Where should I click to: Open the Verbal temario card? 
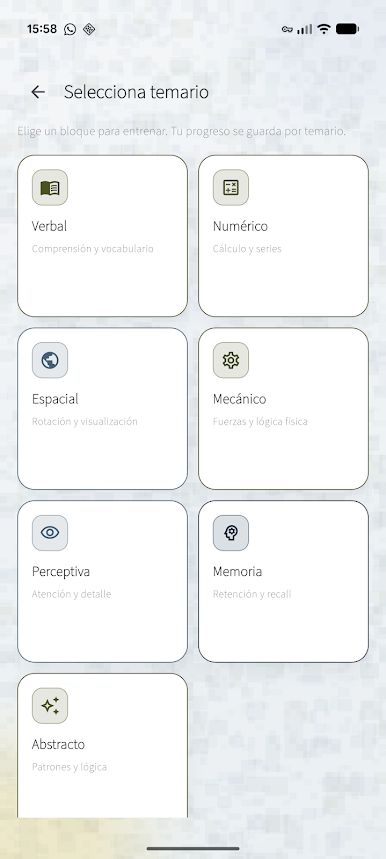tap(102, 236)
